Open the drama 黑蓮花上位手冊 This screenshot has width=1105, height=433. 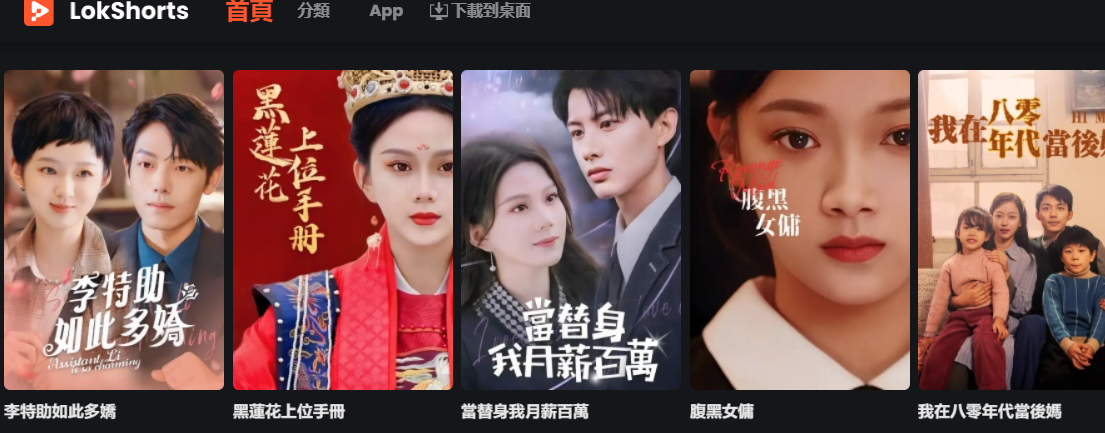[x=343, y=230]
